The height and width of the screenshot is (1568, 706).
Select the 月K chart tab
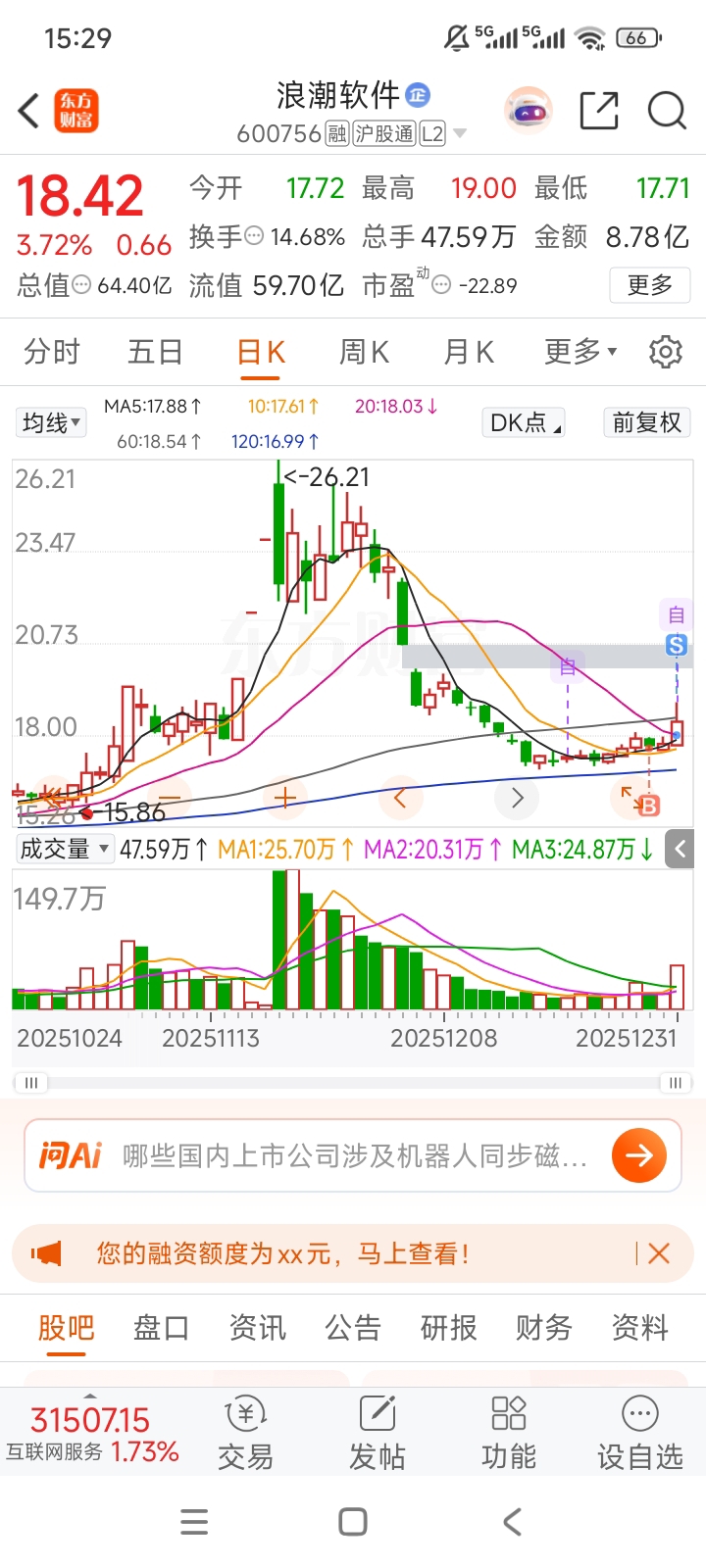(469, 352)
